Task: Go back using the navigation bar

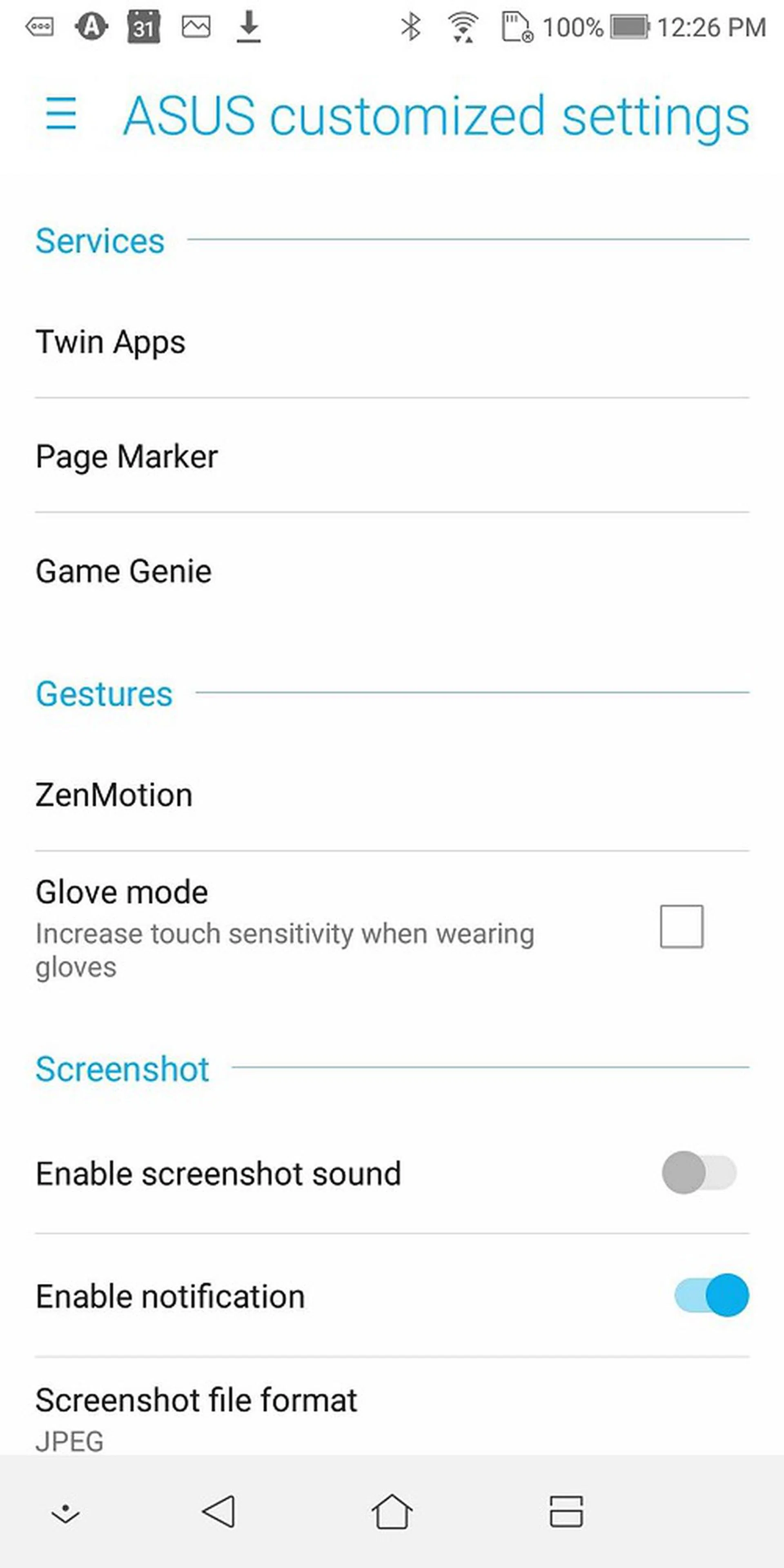Action: [218, 1511]
